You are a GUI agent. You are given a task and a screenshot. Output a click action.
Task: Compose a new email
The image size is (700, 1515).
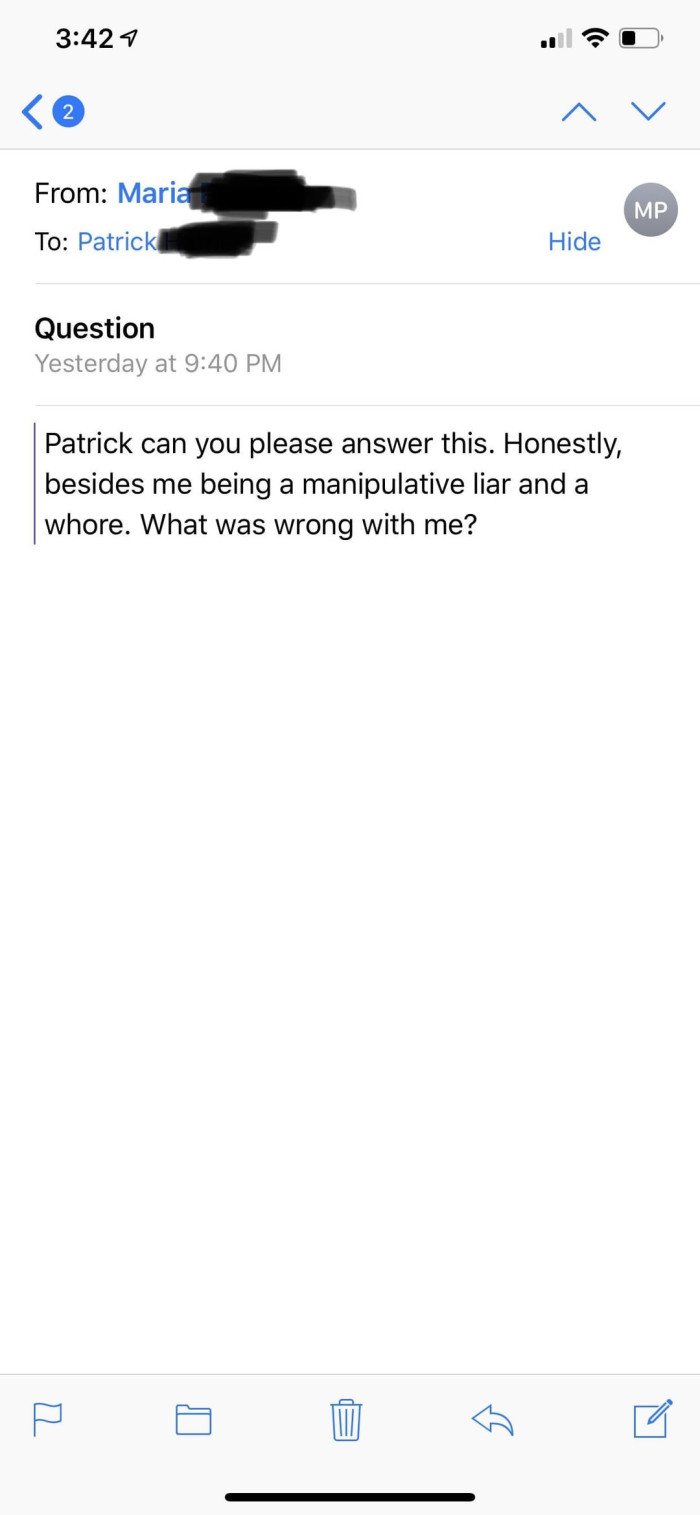pos(652,1418)
